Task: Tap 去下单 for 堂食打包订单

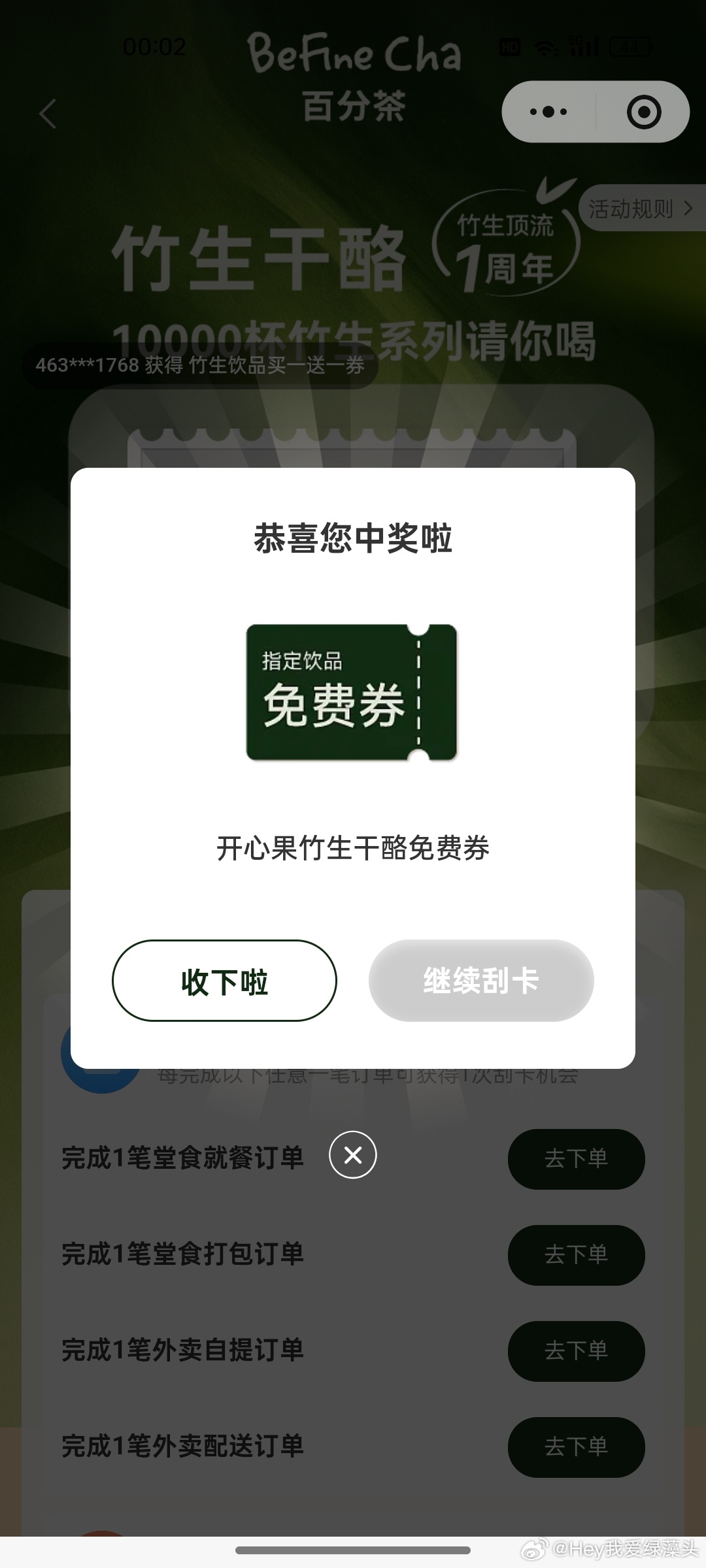Action: [x=576, y=1255]
